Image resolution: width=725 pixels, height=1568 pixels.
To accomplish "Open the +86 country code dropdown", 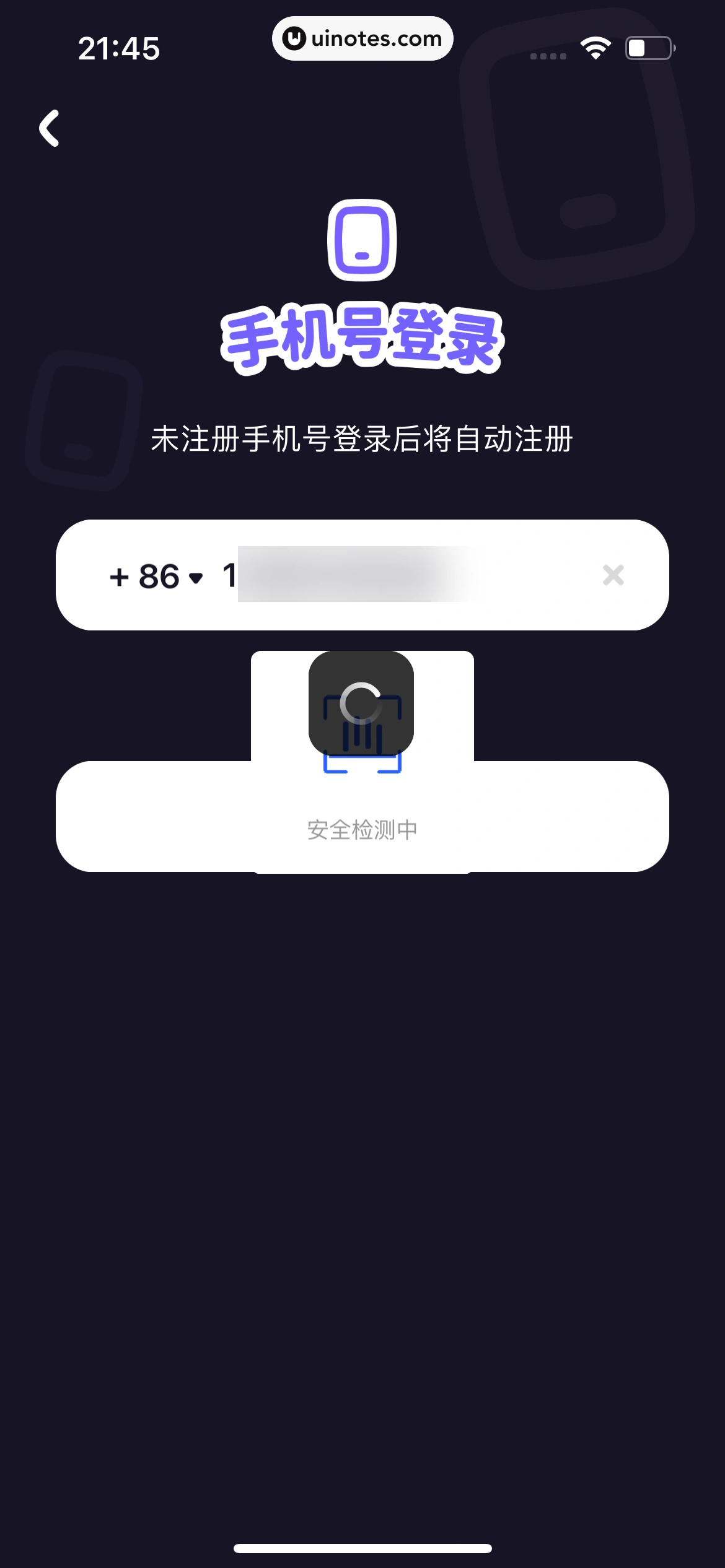I will [x=157, y=577].
